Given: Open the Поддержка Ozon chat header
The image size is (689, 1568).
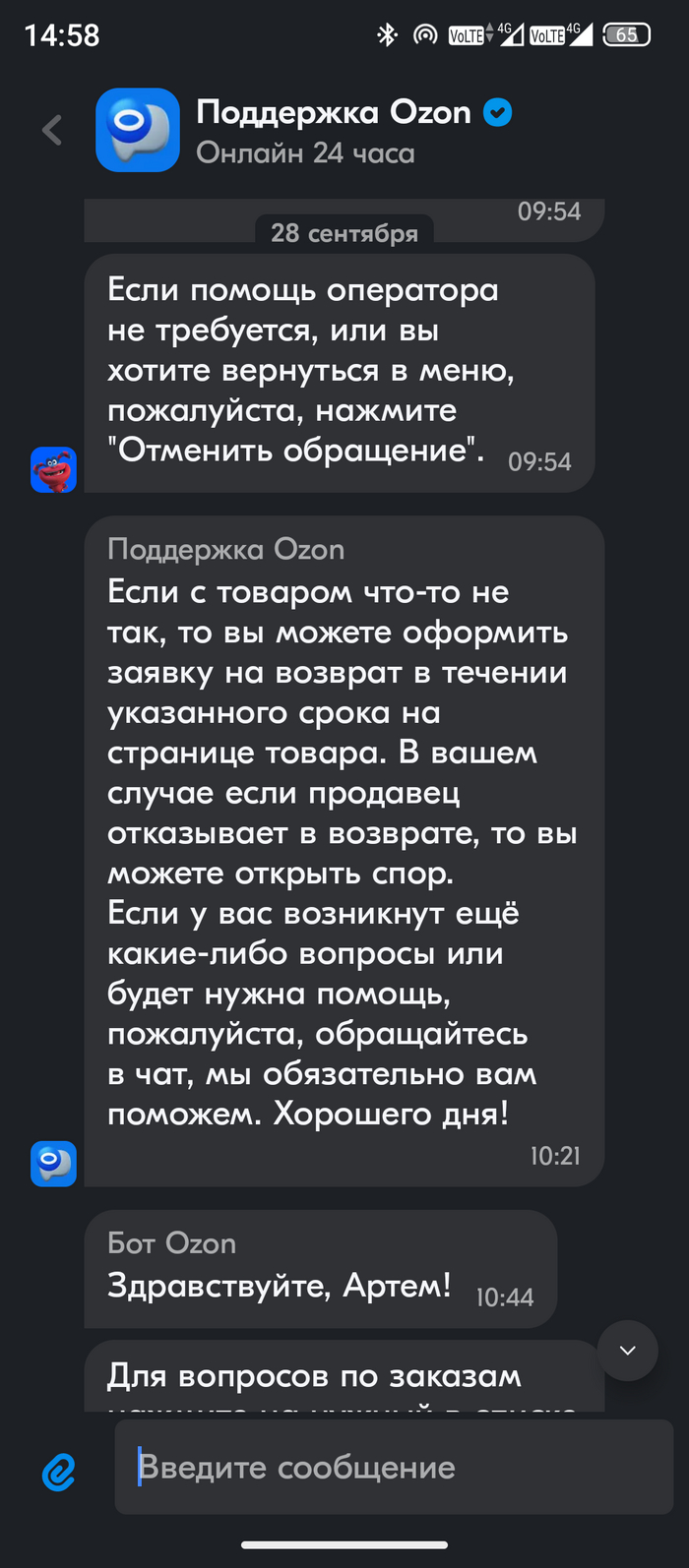Looking at the screenshot, I should (333, 131).
